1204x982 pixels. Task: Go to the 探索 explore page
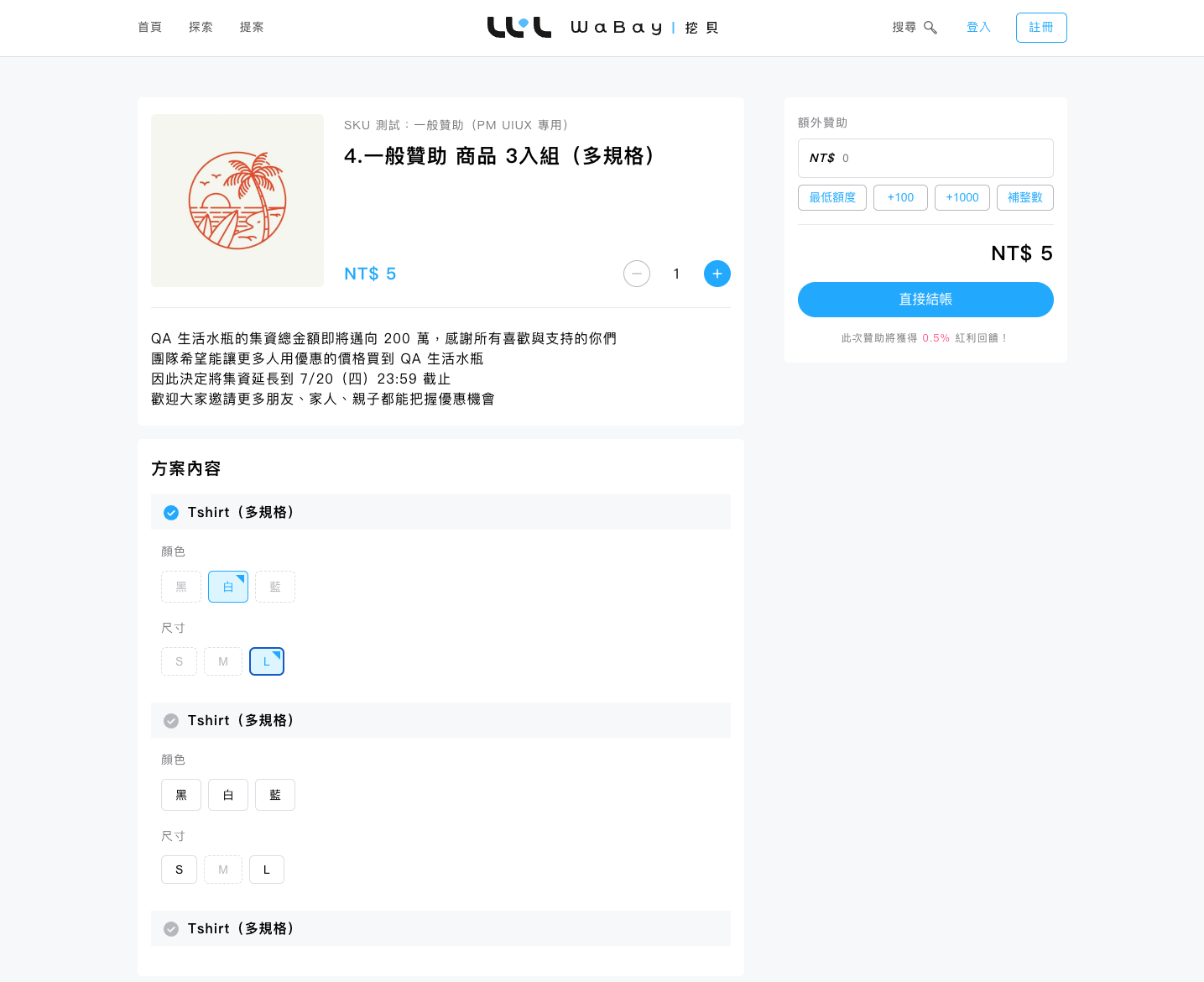[201, 28]
